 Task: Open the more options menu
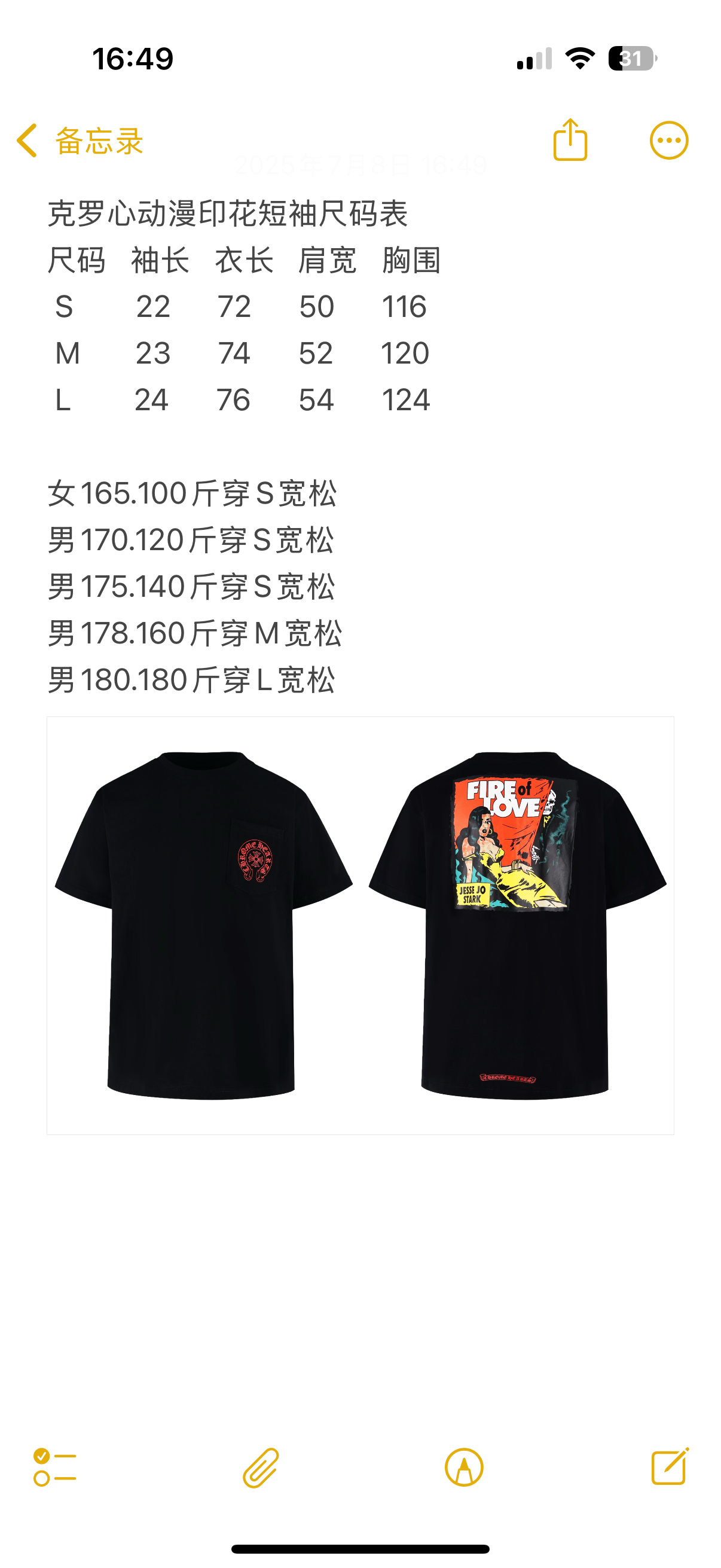668,141
